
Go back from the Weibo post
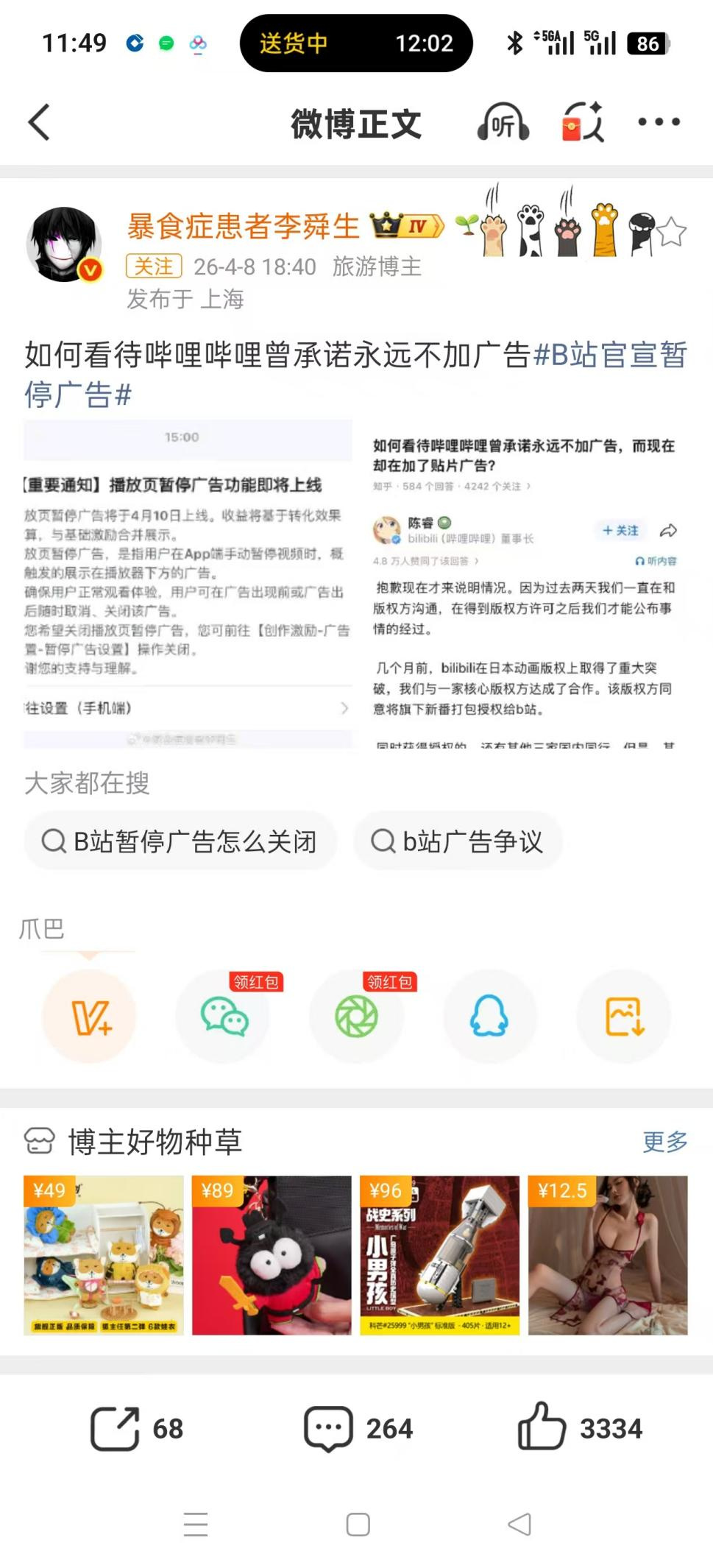[40, 121]
